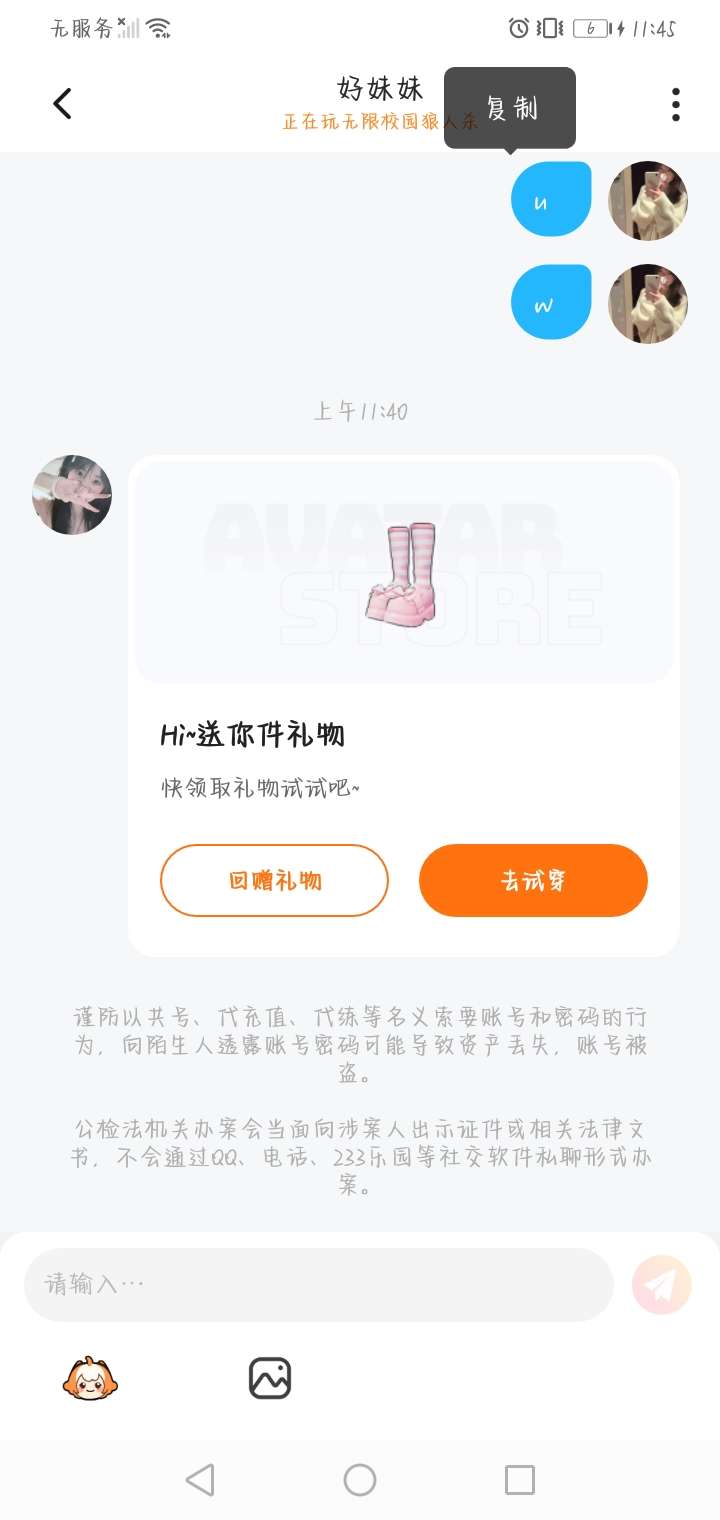Viewport: 720px width, 1520px height.
Task: Go back from the 好妹妹 chat
Action: click(62, 104)
